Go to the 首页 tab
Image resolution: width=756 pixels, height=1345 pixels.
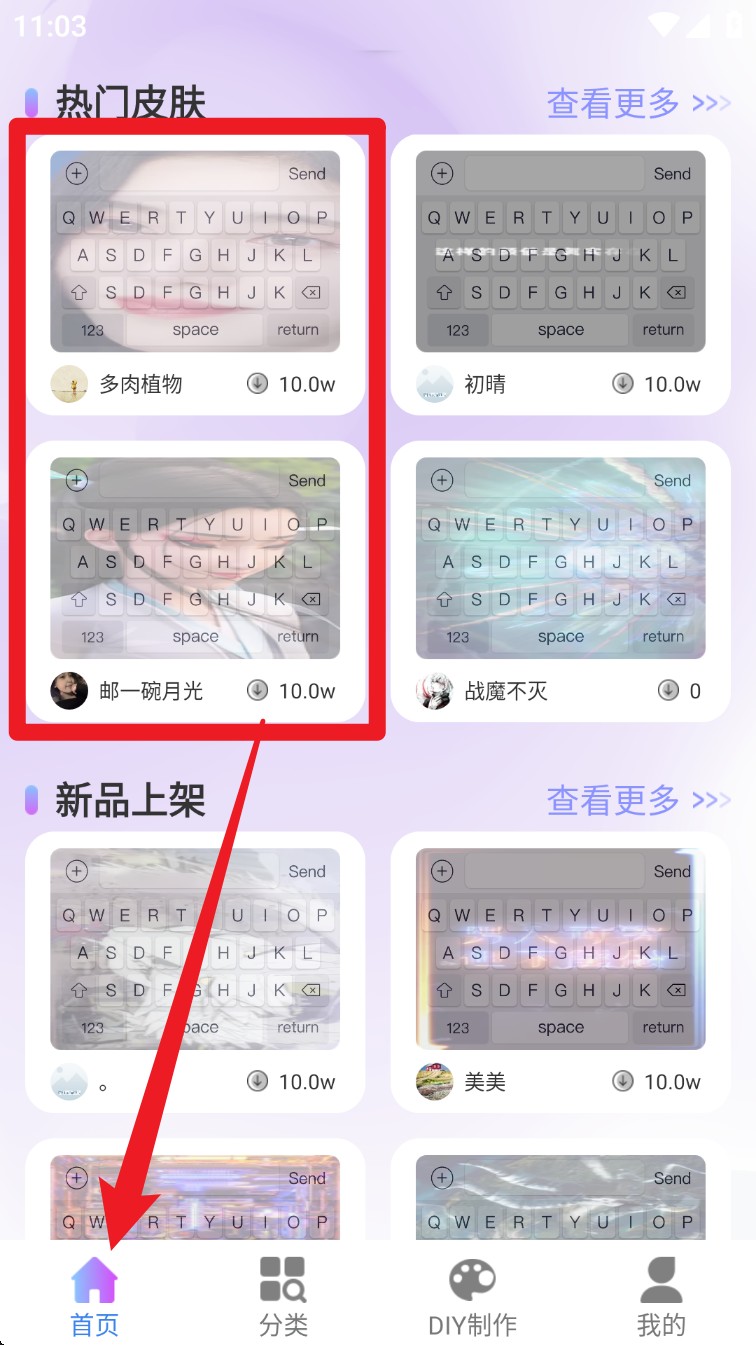pyautogui.click(x=95, y=1297)
